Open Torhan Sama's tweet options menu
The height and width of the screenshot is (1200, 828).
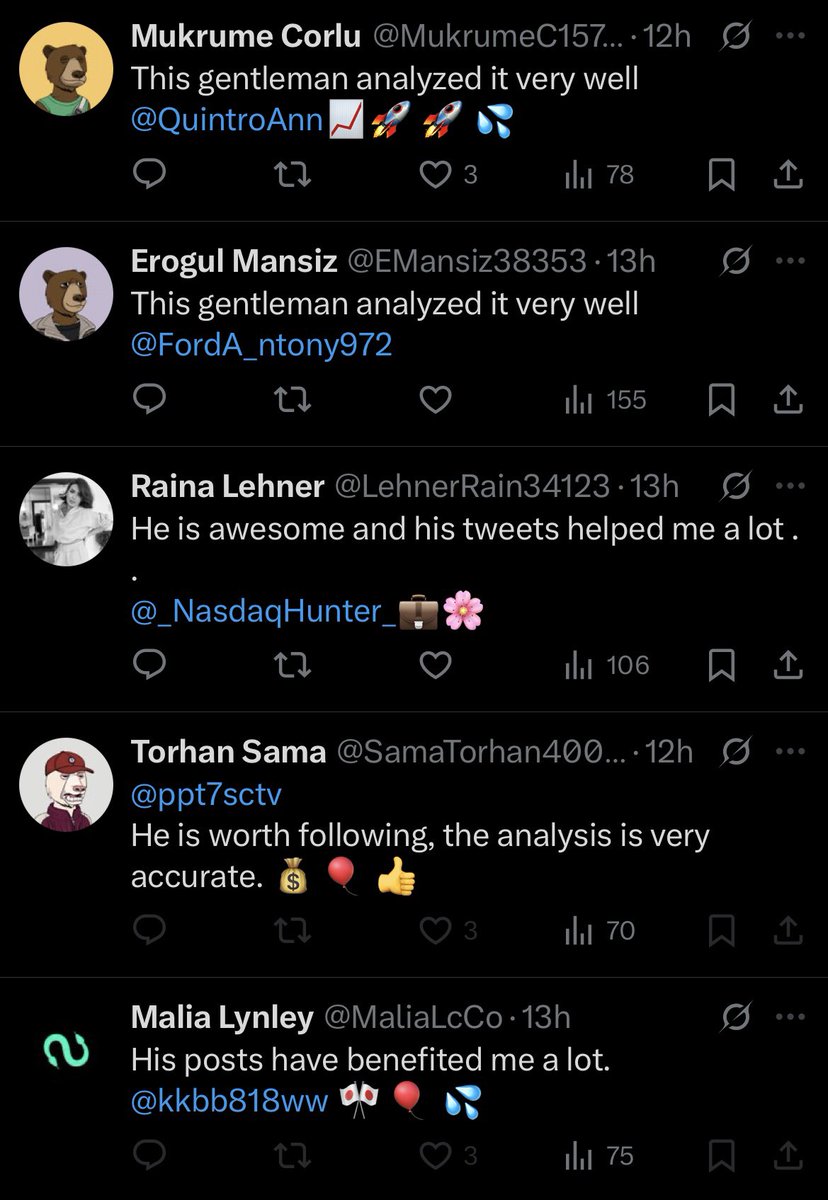[791, 750]
